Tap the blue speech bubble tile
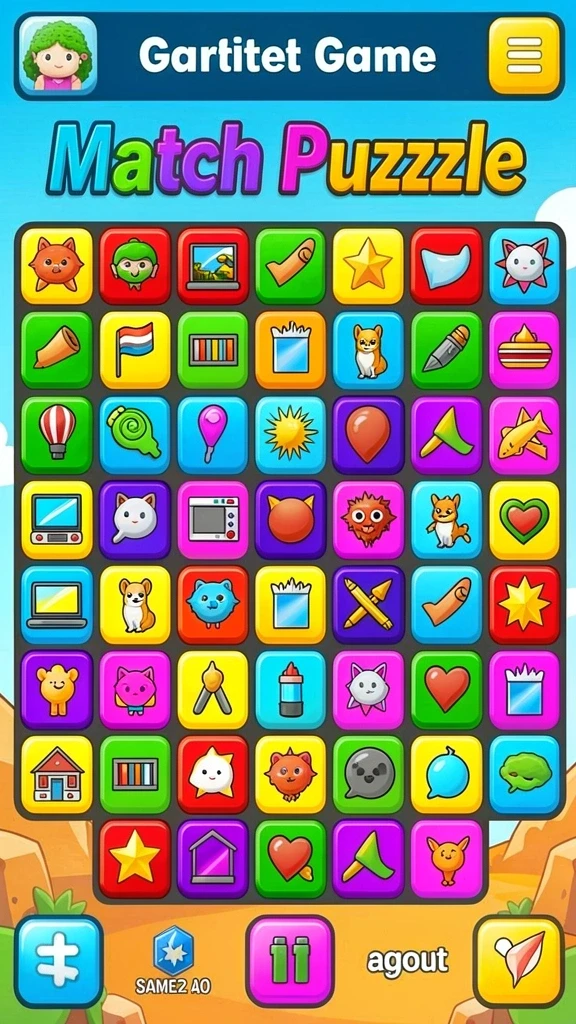 click(x=446, y=775)
